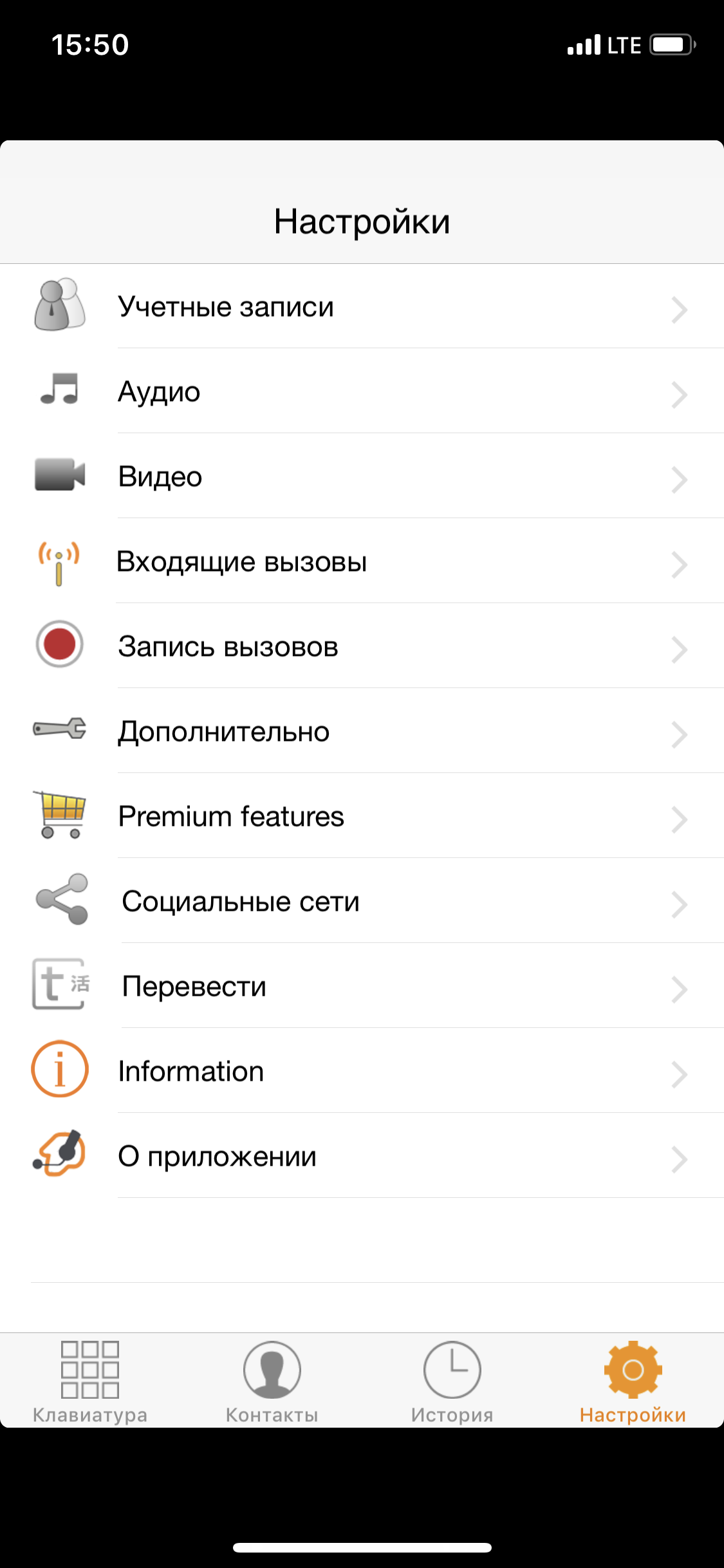Show О приложении details
Viewport: 724px width, 1568px height.
point(360,1157)
